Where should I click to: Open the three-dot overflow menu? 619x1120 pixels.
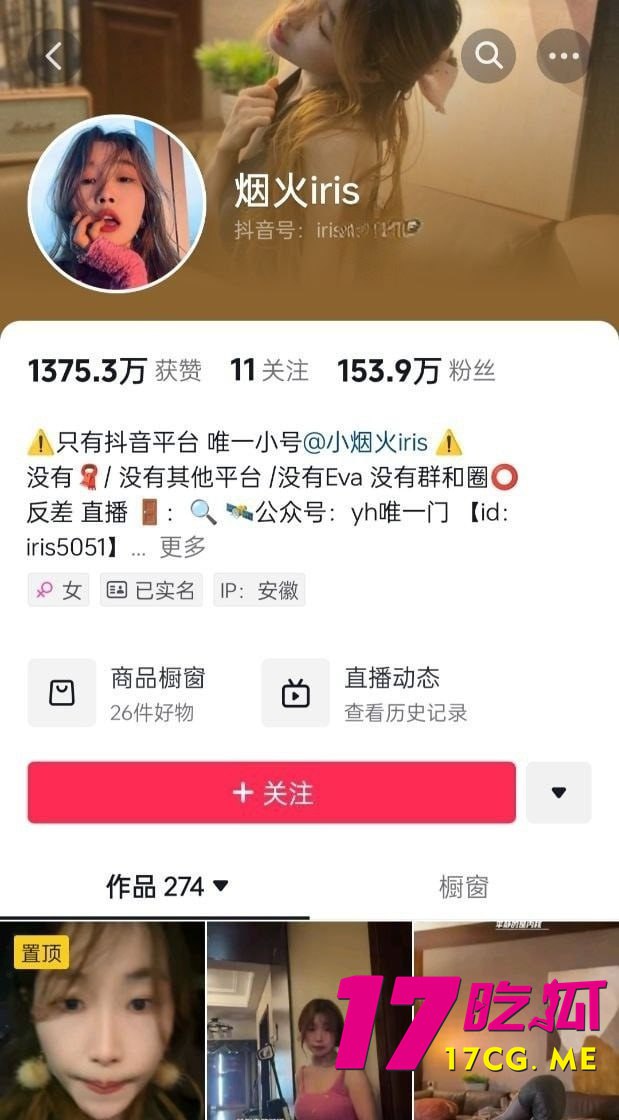563,56
